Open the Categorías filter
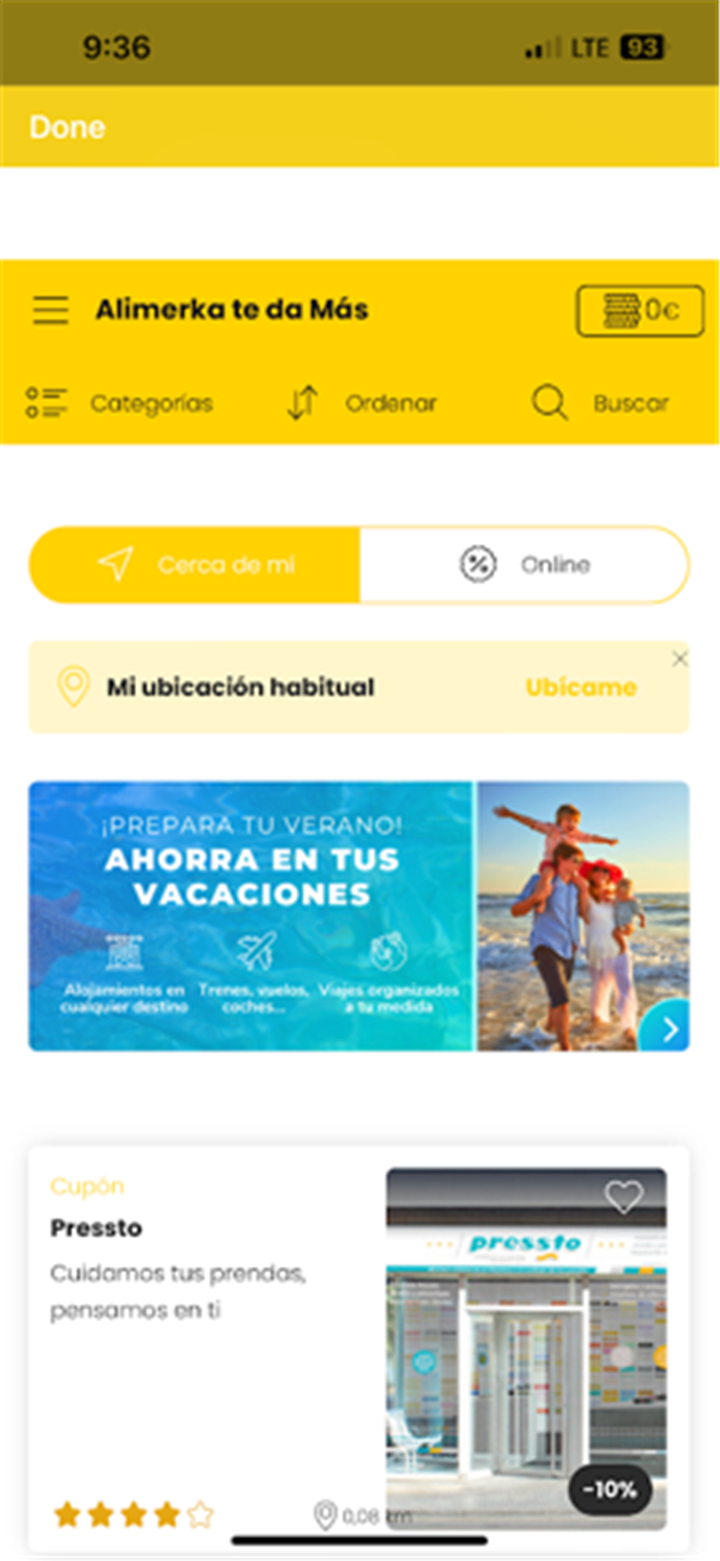 (x=120, y=404)
